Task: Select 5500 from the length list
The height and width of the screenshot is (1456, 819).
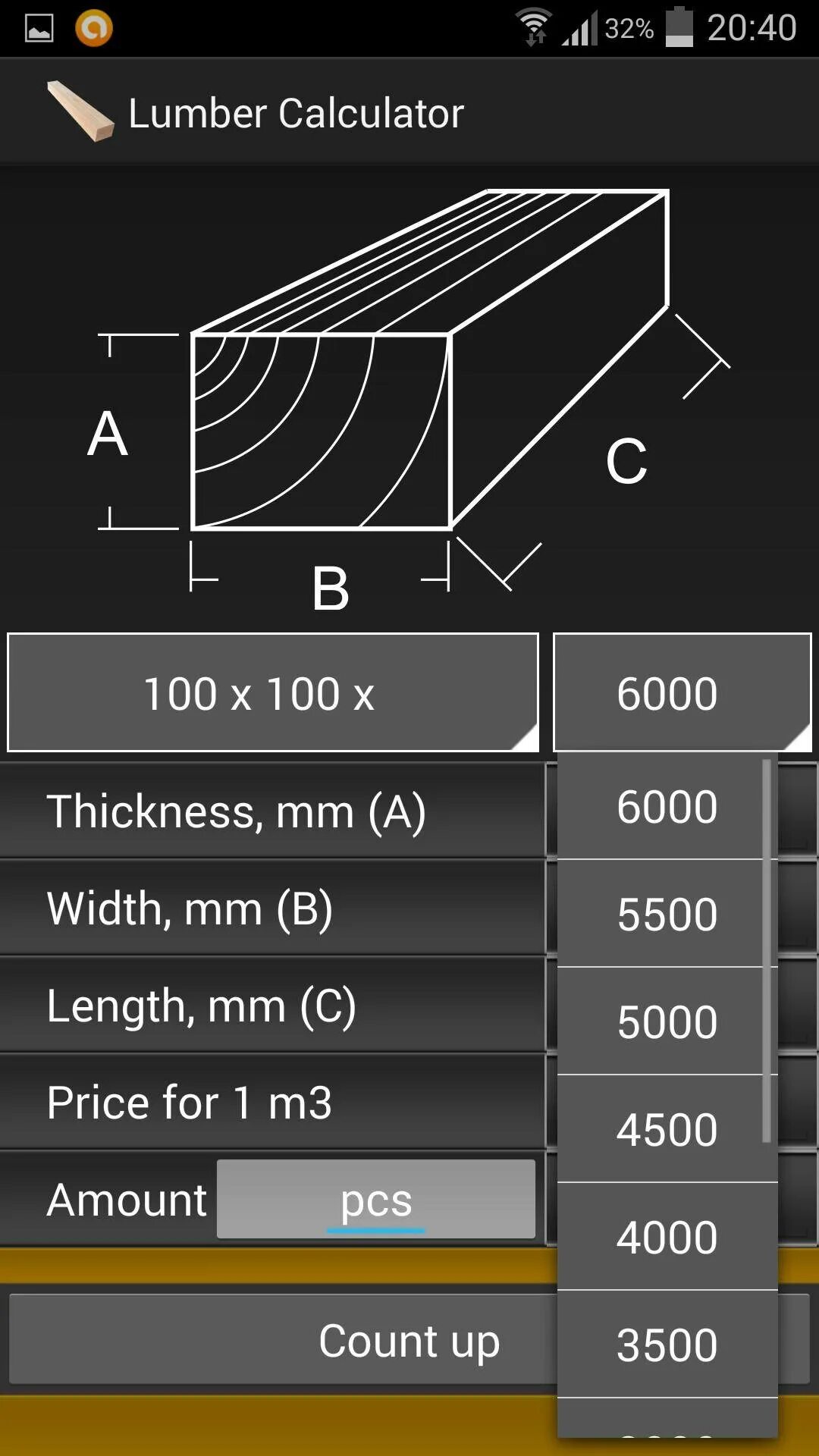Action: tap(667, 914)
